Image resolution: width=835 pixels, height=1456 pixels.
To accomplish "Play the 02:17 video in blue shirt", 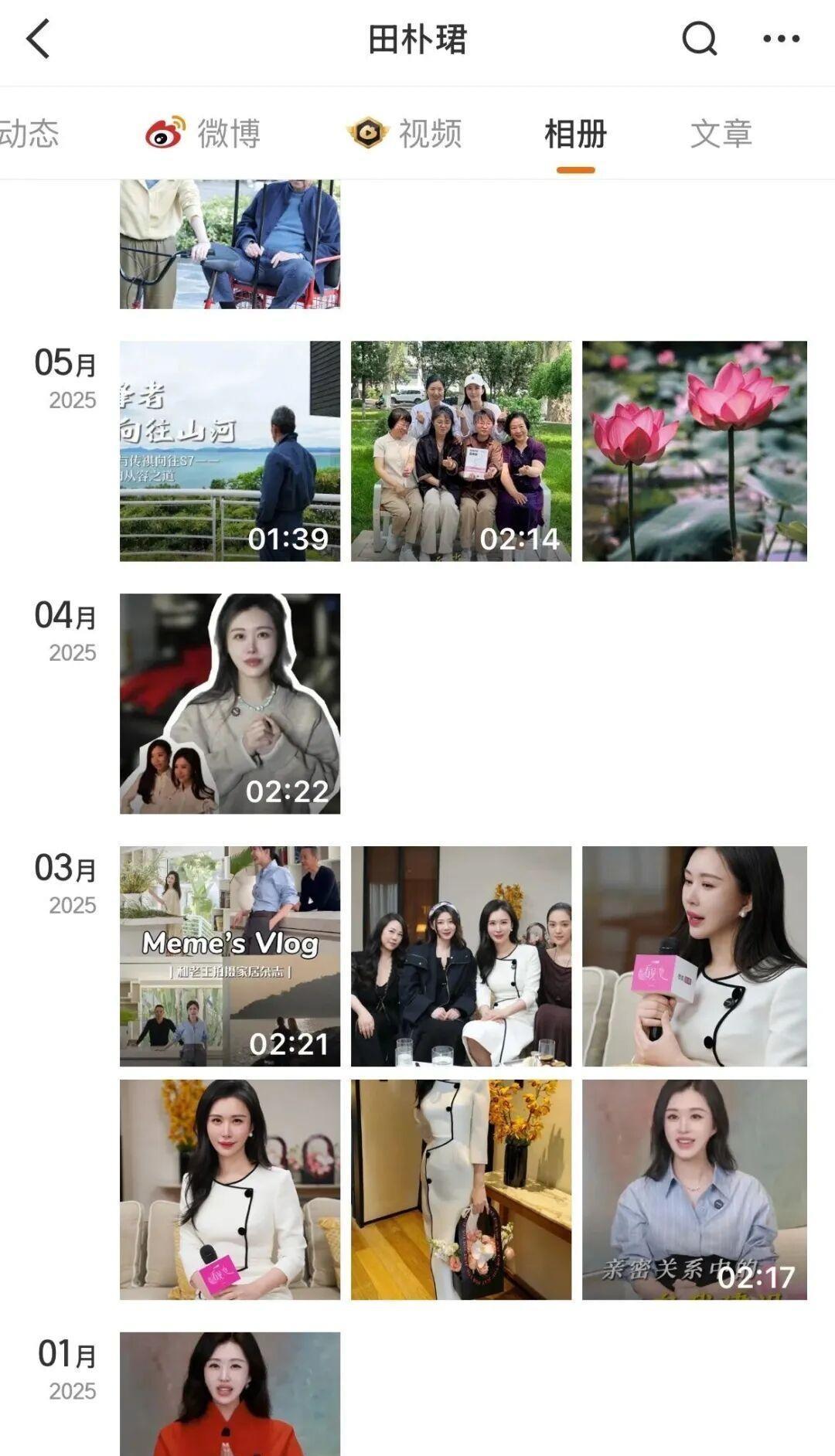I will 694,1189.
